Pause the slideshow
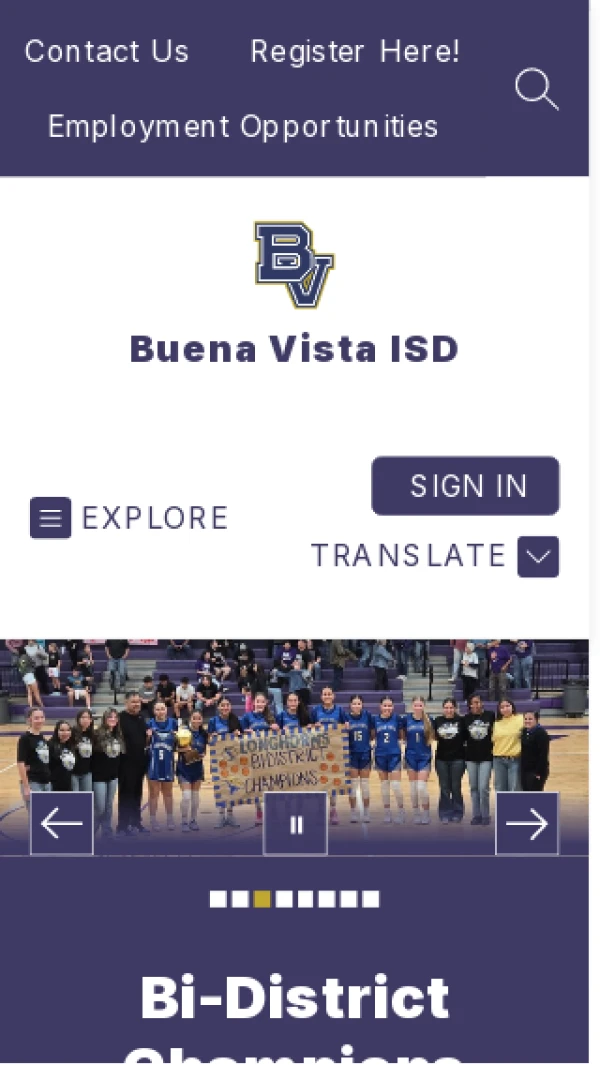 tap(296, 824)
